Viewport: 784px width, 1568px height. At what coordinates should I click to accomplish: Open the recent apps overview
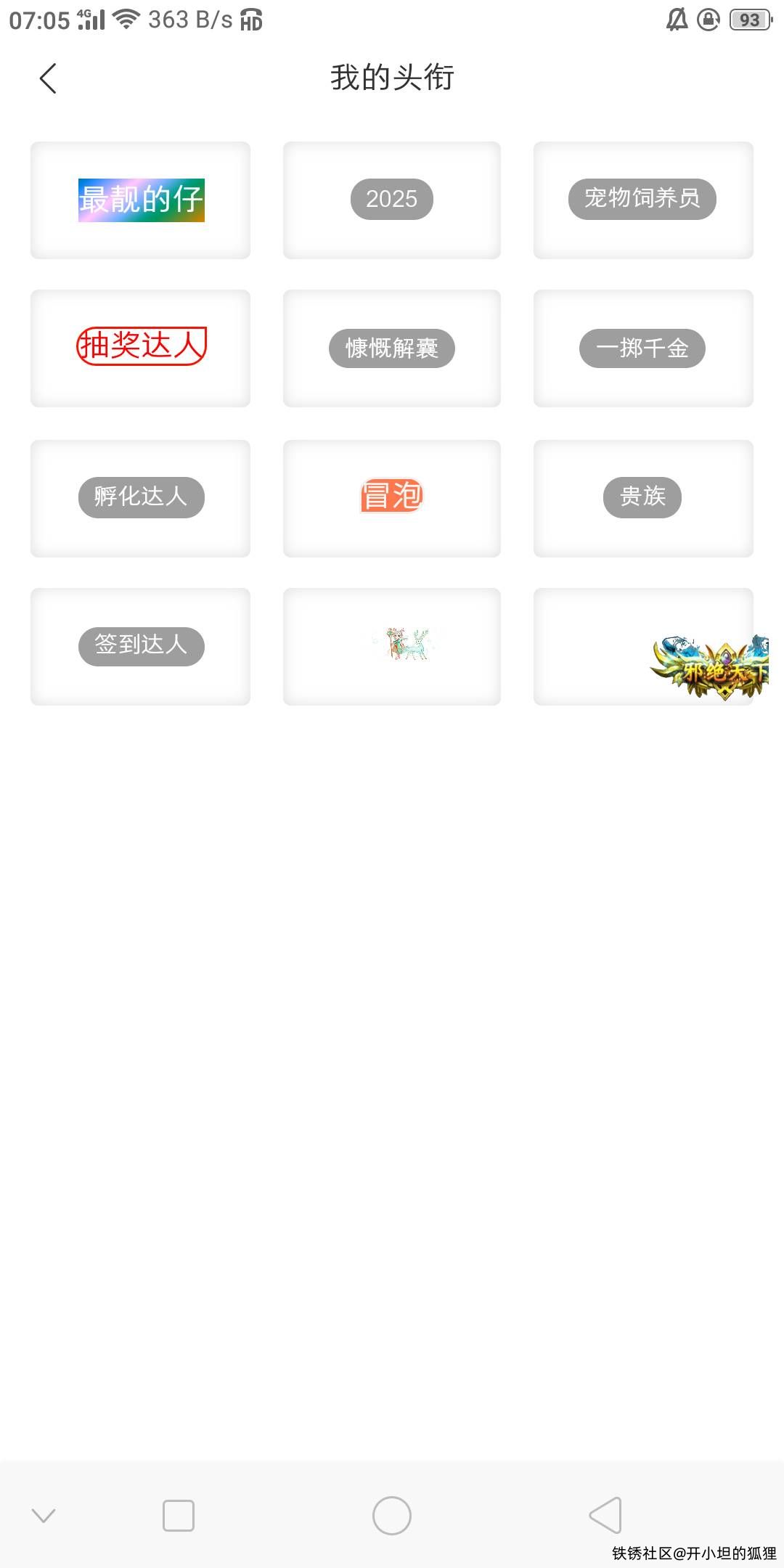179,1516
